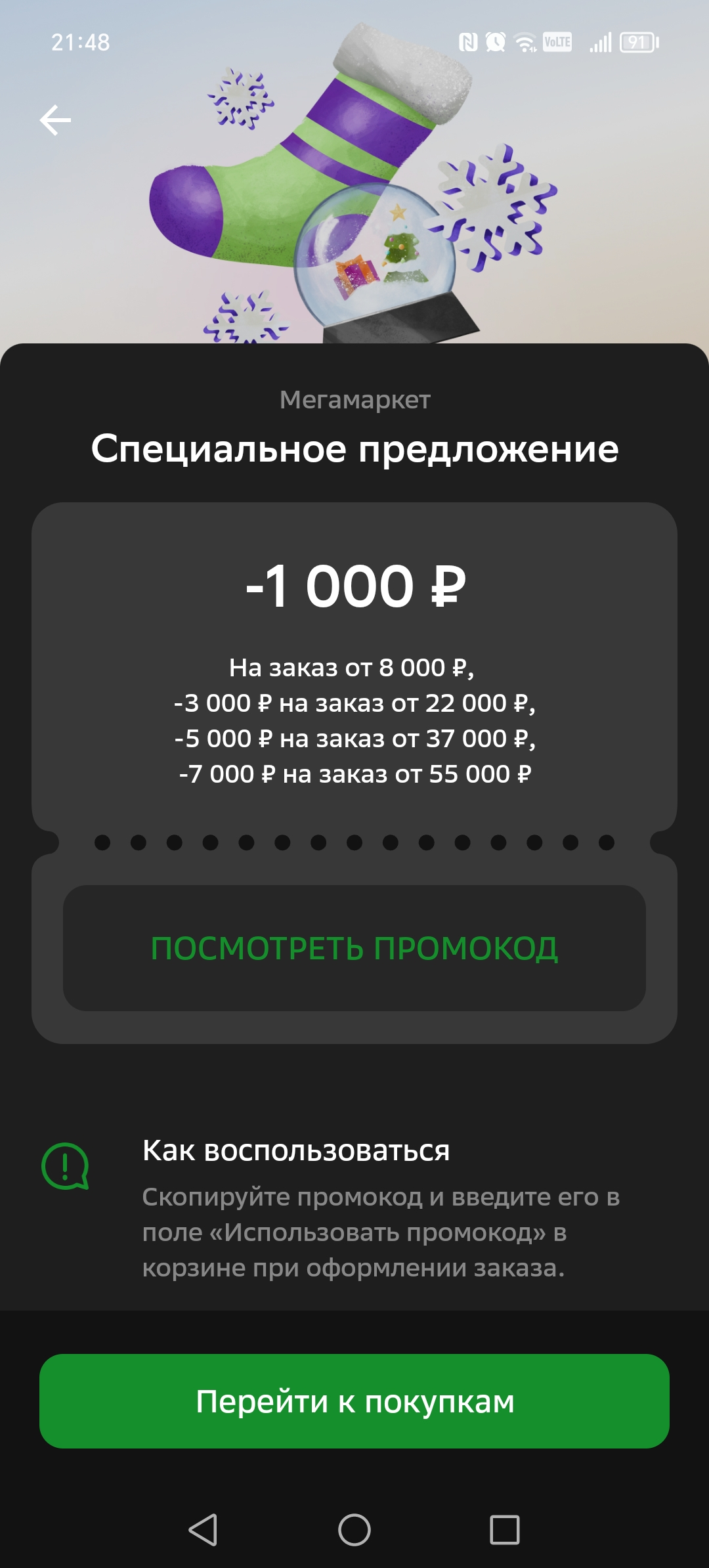Open the recent apps overview

tap(505, 1530)
